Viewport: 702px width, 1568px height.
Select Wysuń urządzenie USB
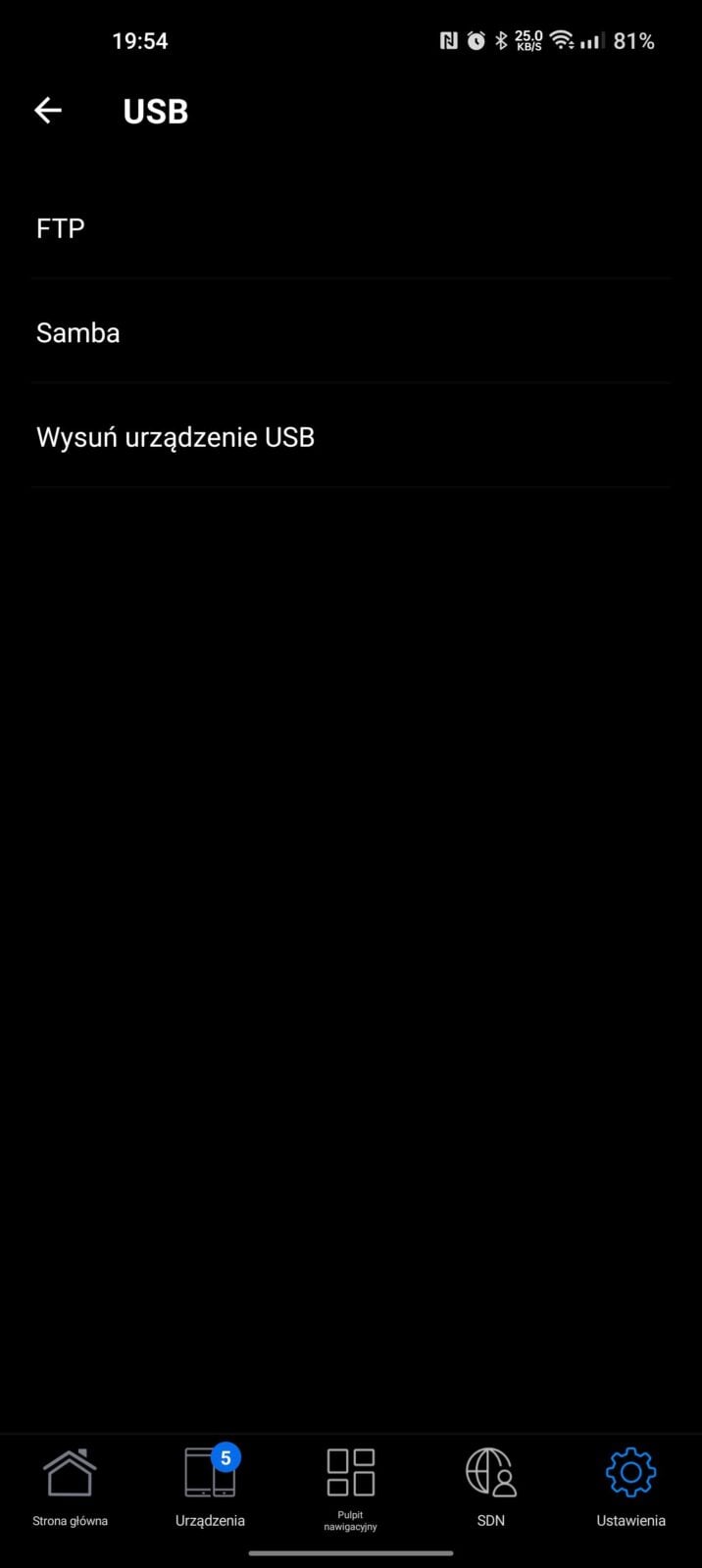[351, 436]
